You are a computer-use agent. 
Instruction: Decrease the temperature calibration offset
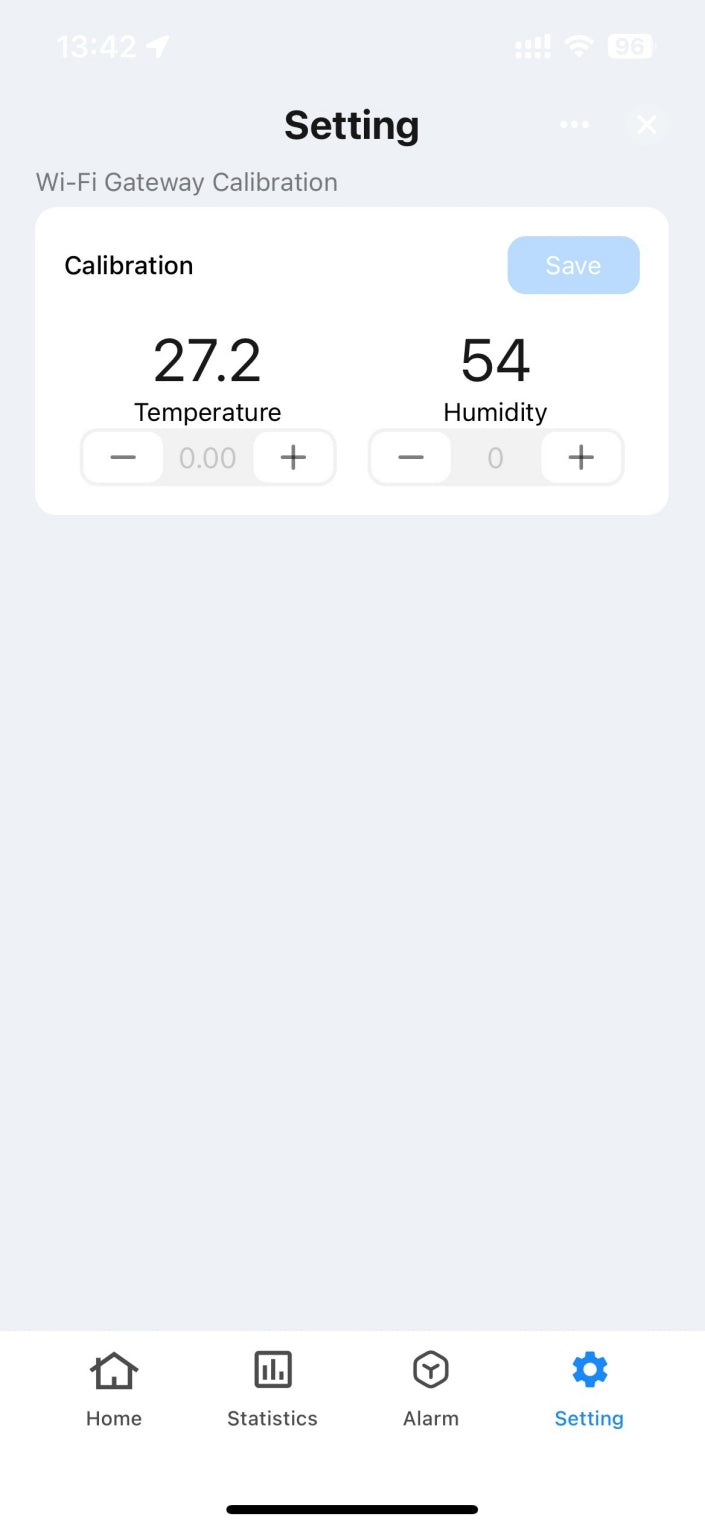(x=123, y=458)
